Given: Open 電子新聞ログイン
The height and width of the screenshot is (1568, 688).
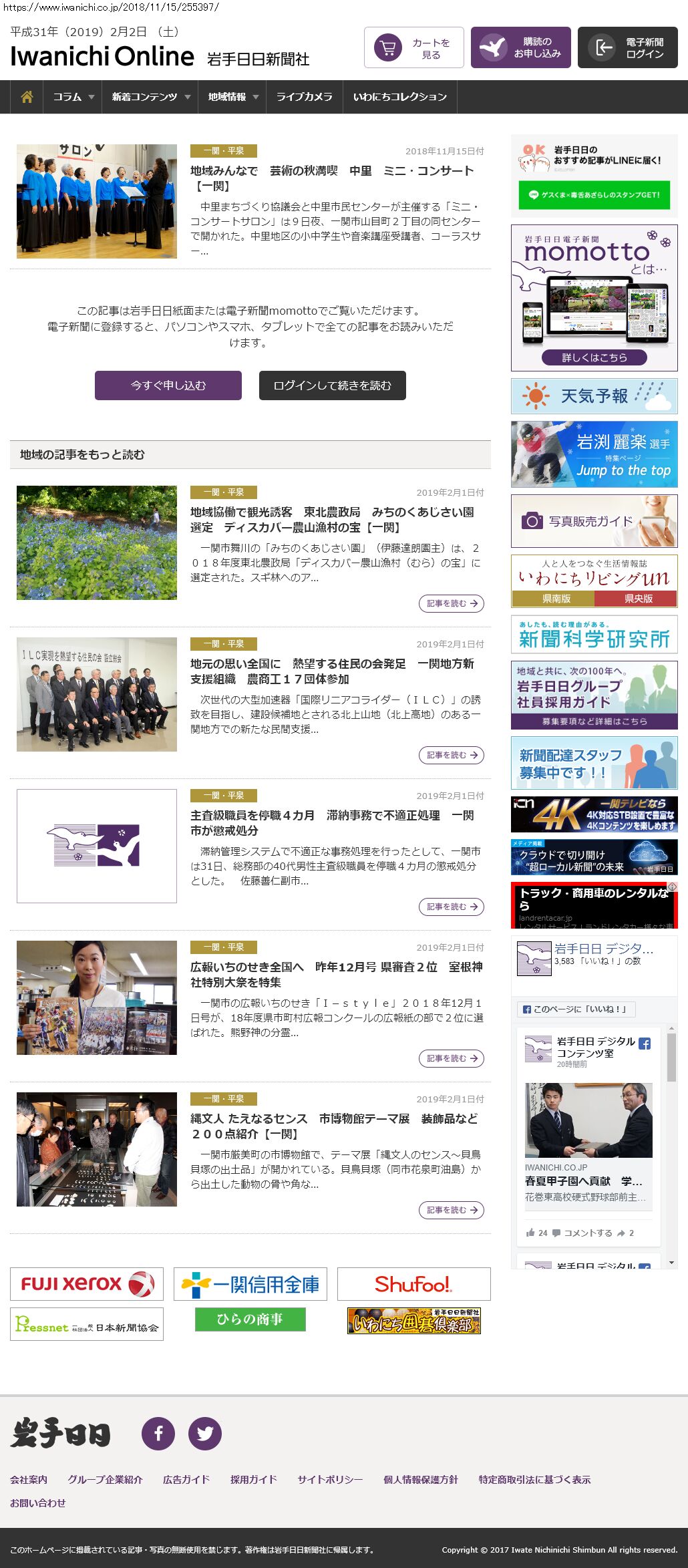Looking at the screenshot, I should coord(628,47).
